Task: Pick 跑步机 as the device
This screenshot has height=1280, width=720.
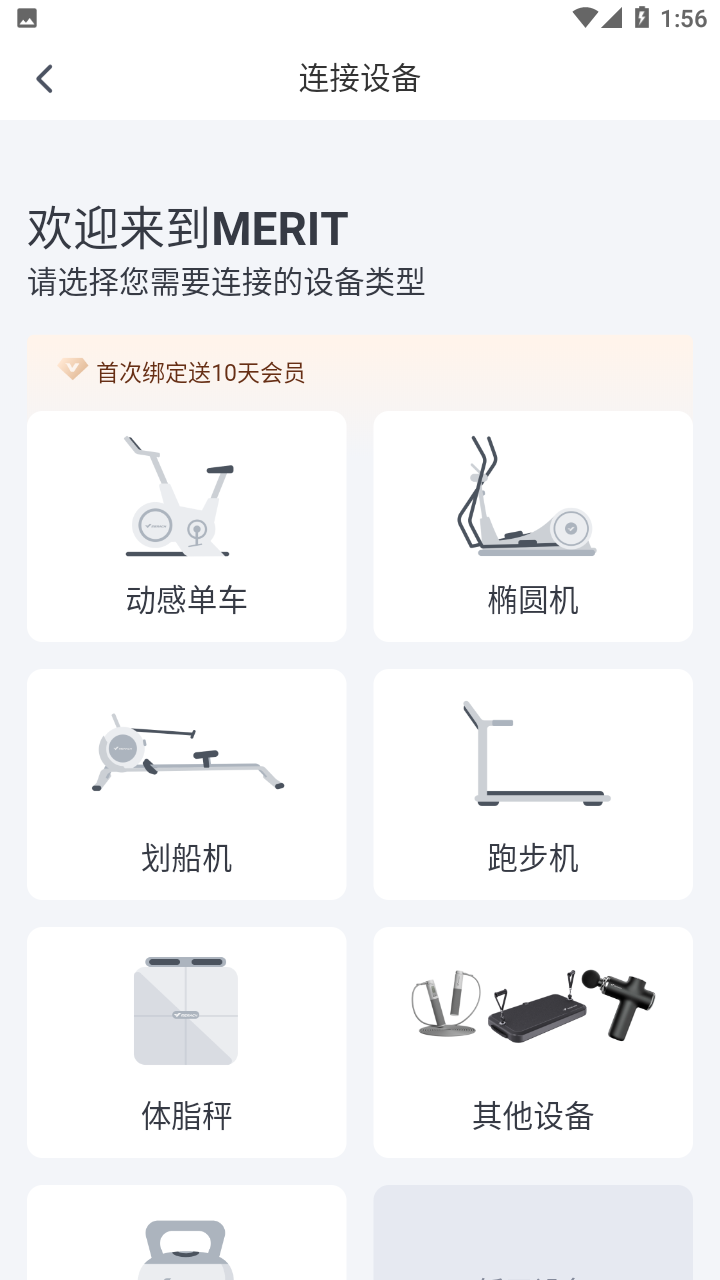Action: tap(533, 784)
